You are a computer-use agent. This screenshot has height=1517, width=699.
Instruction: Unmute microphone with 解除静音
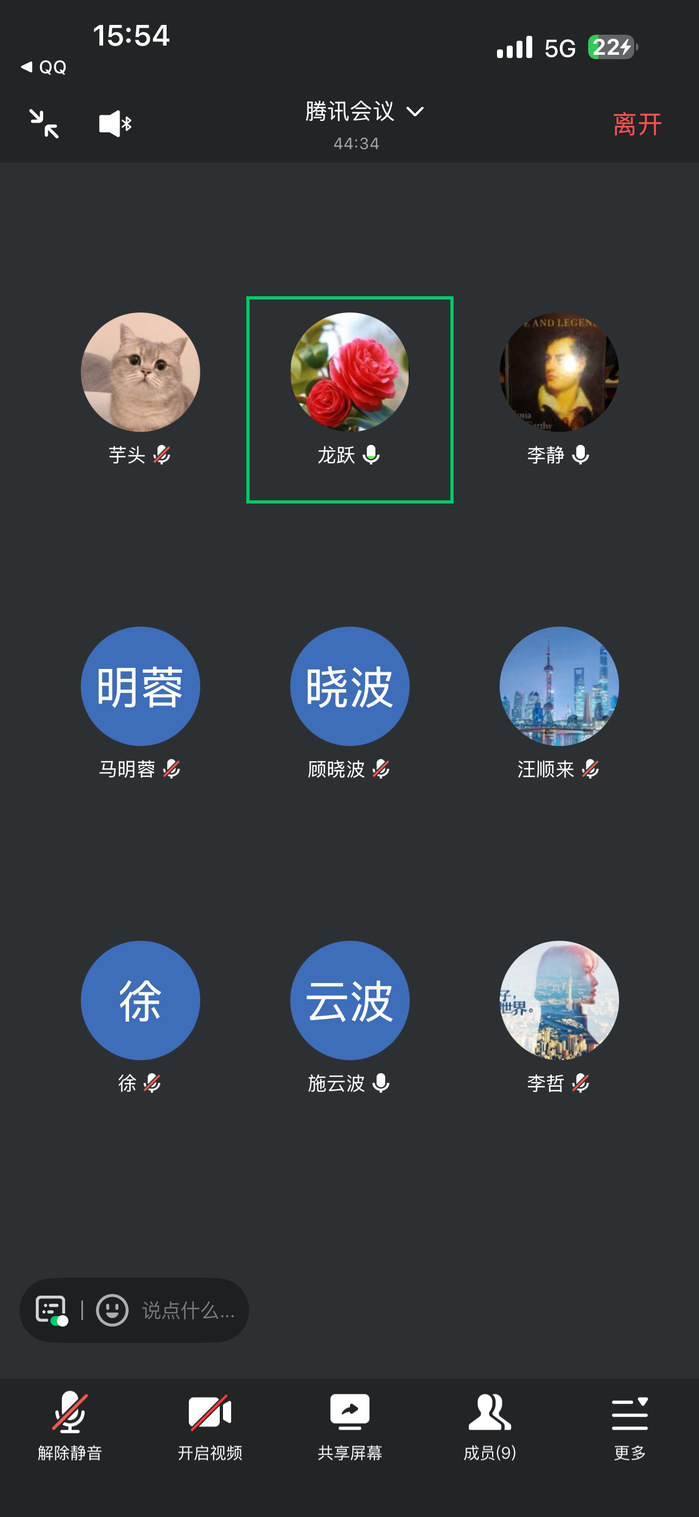click(70, 1425)
